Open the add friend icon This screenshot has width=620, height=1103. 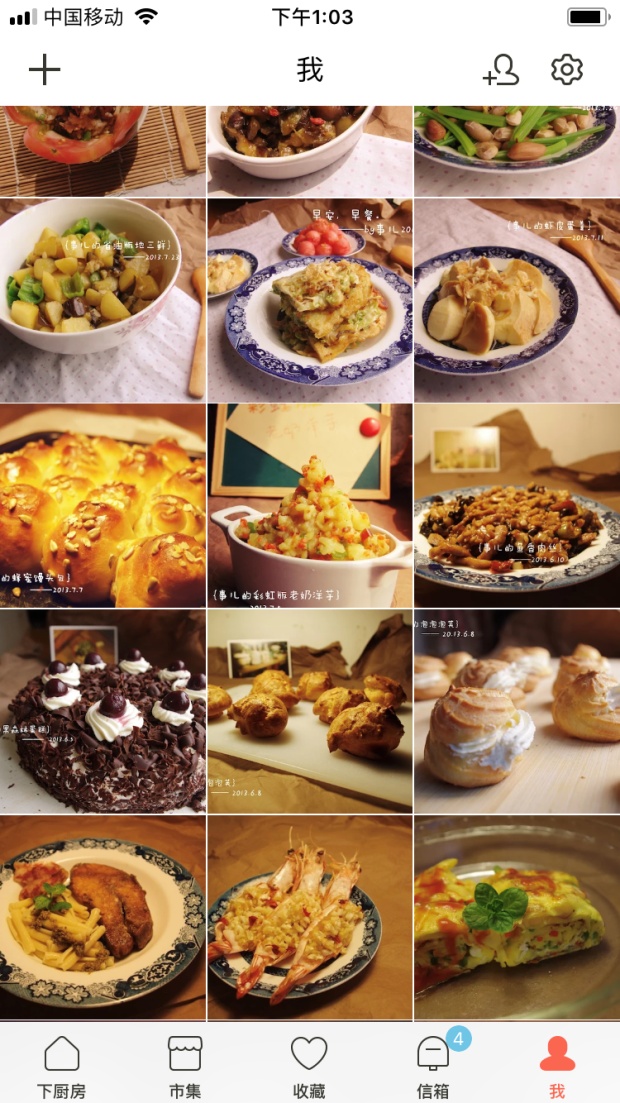[501, 70]
